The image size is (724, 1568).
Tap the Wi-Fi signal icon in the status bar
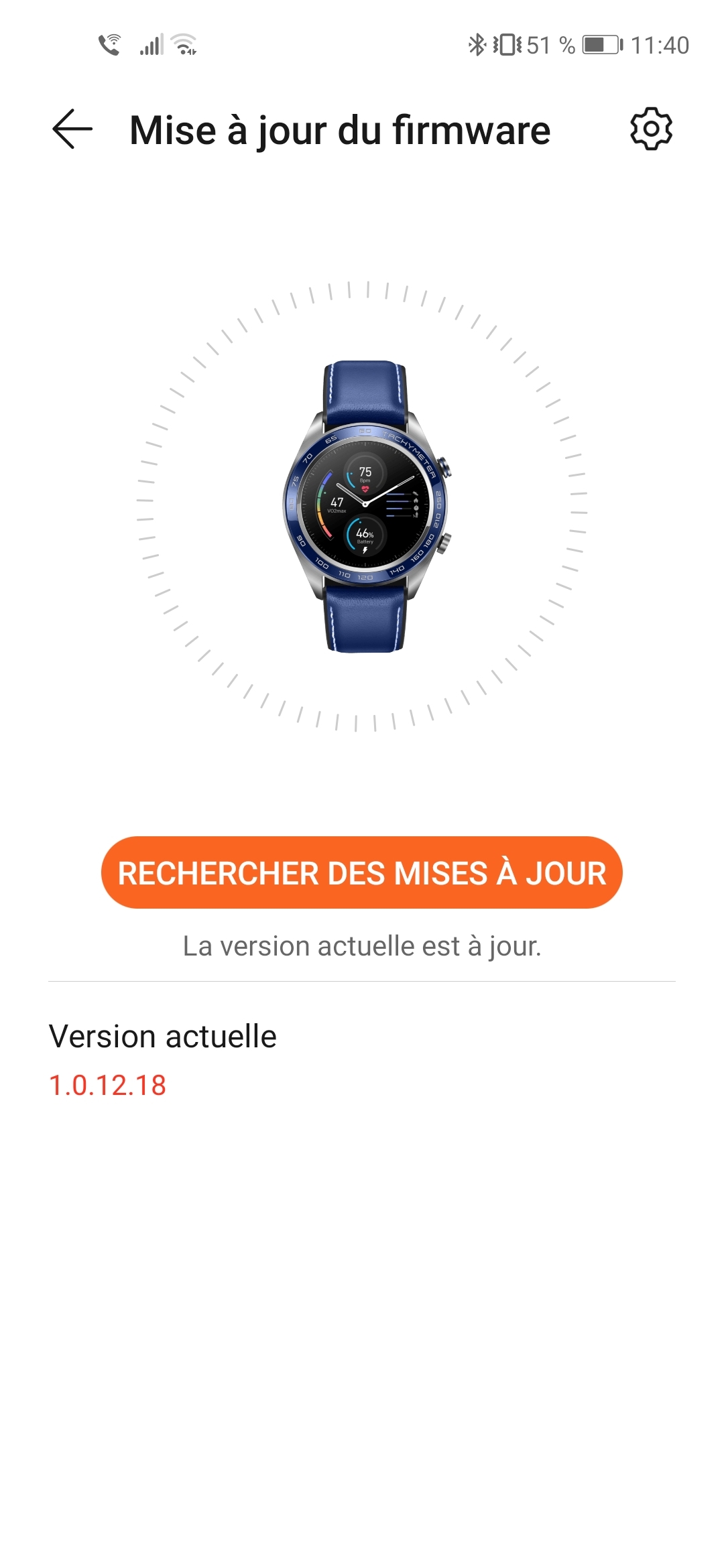[182, 44]
